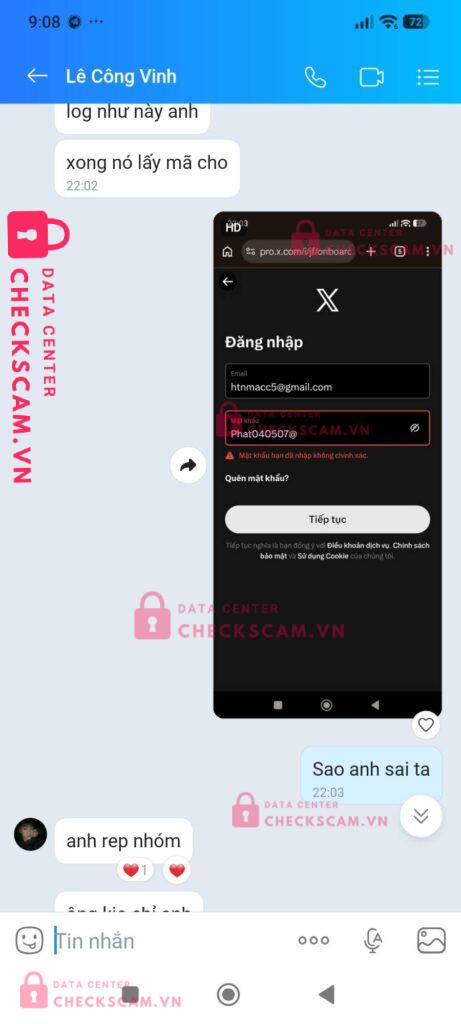The width and height of the screenshot is (461, 1024).
Task: Start a video call with Lê Công Vinh
Action: (372, 77)
